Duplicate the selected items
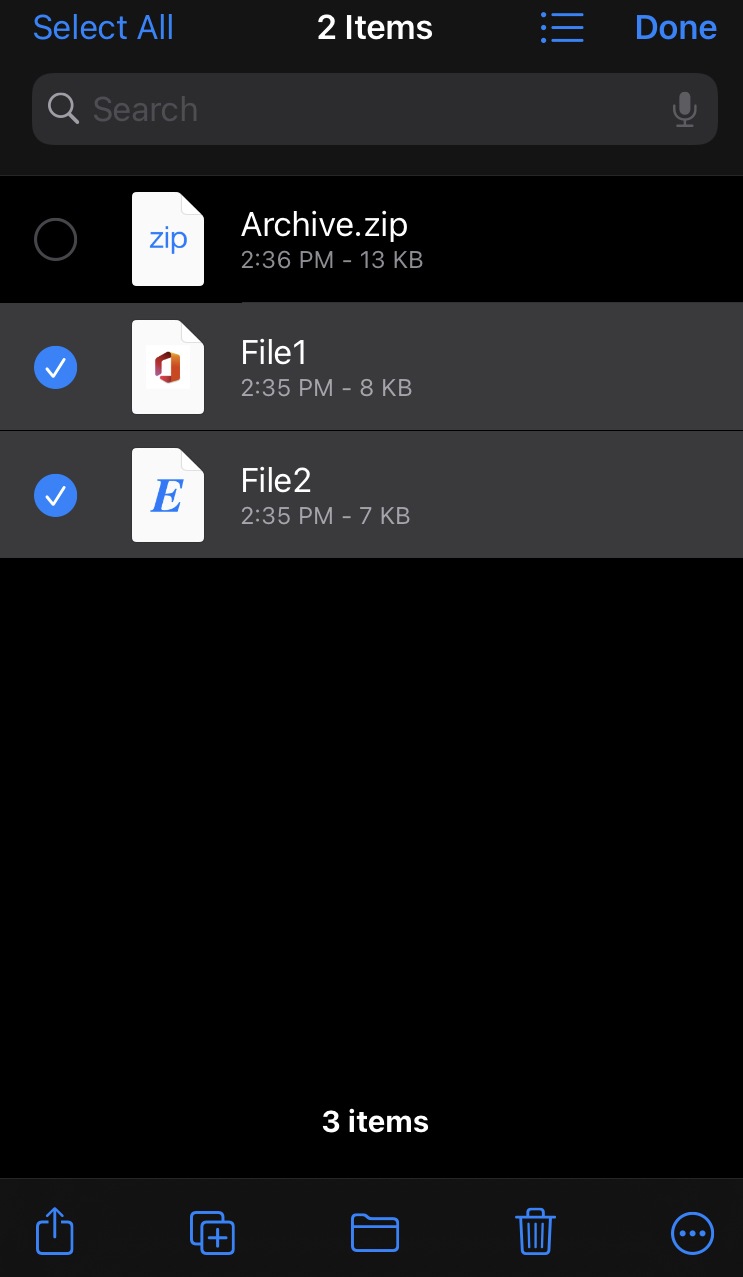 212,1231
